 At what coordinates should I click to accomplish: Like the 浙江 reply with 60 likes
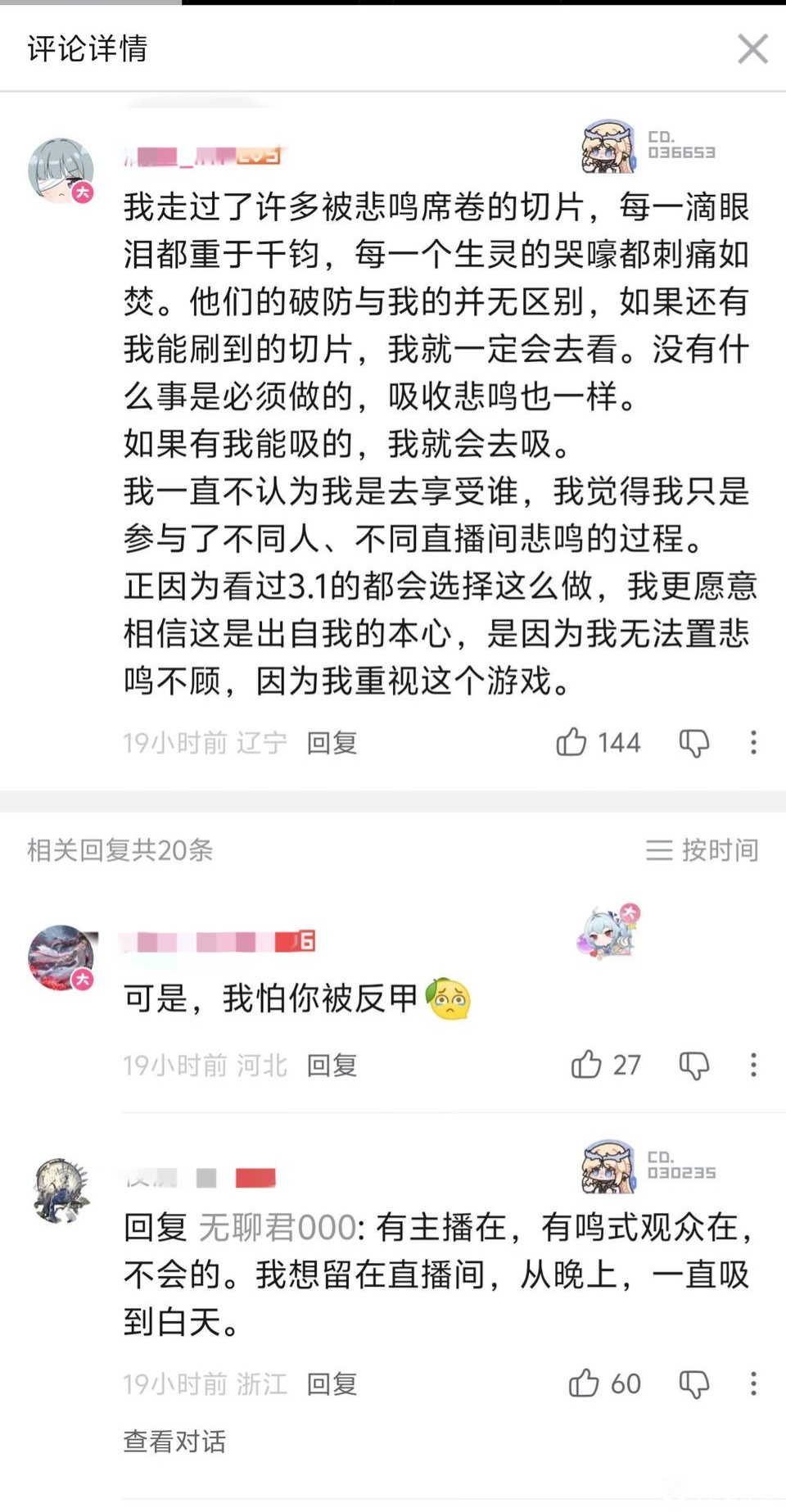click(x=585, y=1383)
